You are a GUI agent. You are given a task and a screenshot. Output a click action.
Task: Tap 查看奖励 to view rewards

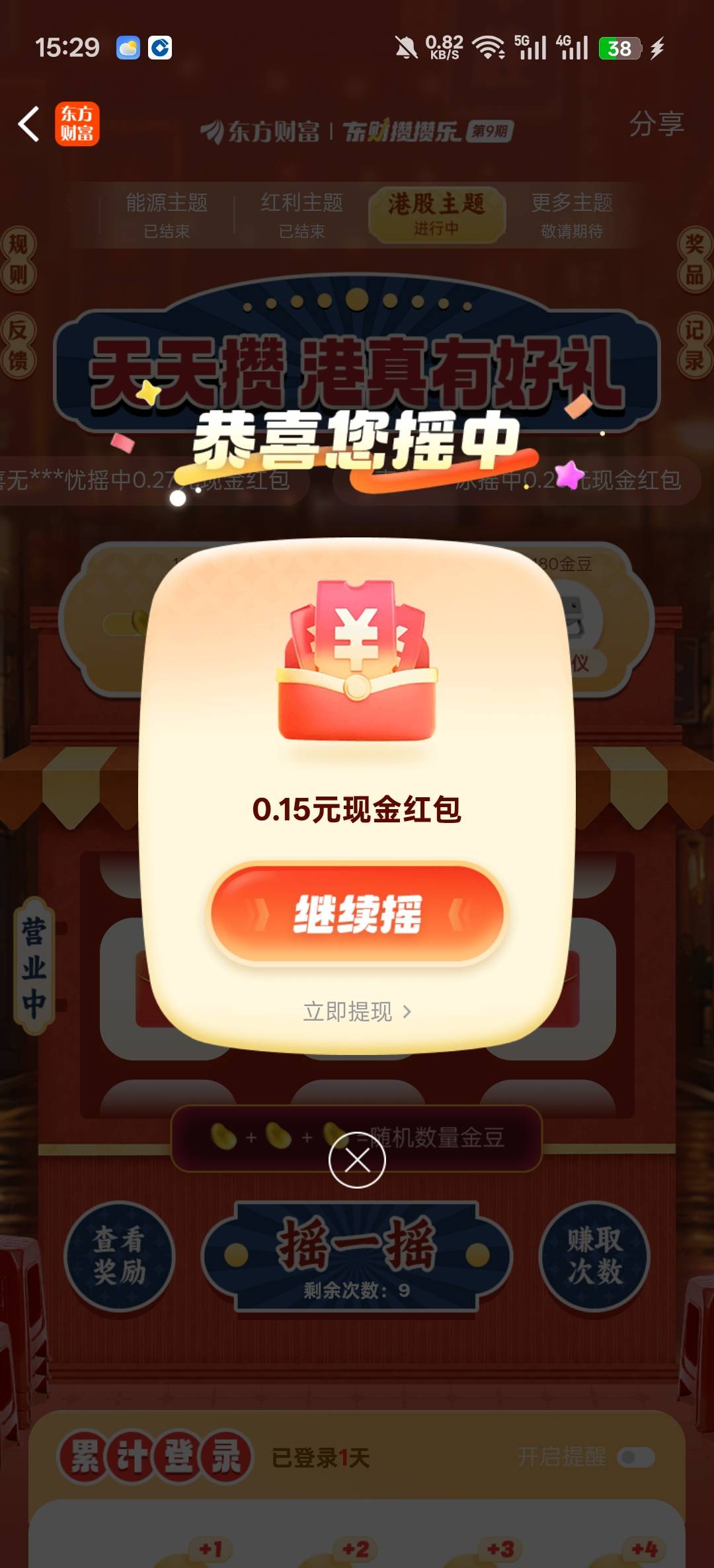click(119, 1256)
